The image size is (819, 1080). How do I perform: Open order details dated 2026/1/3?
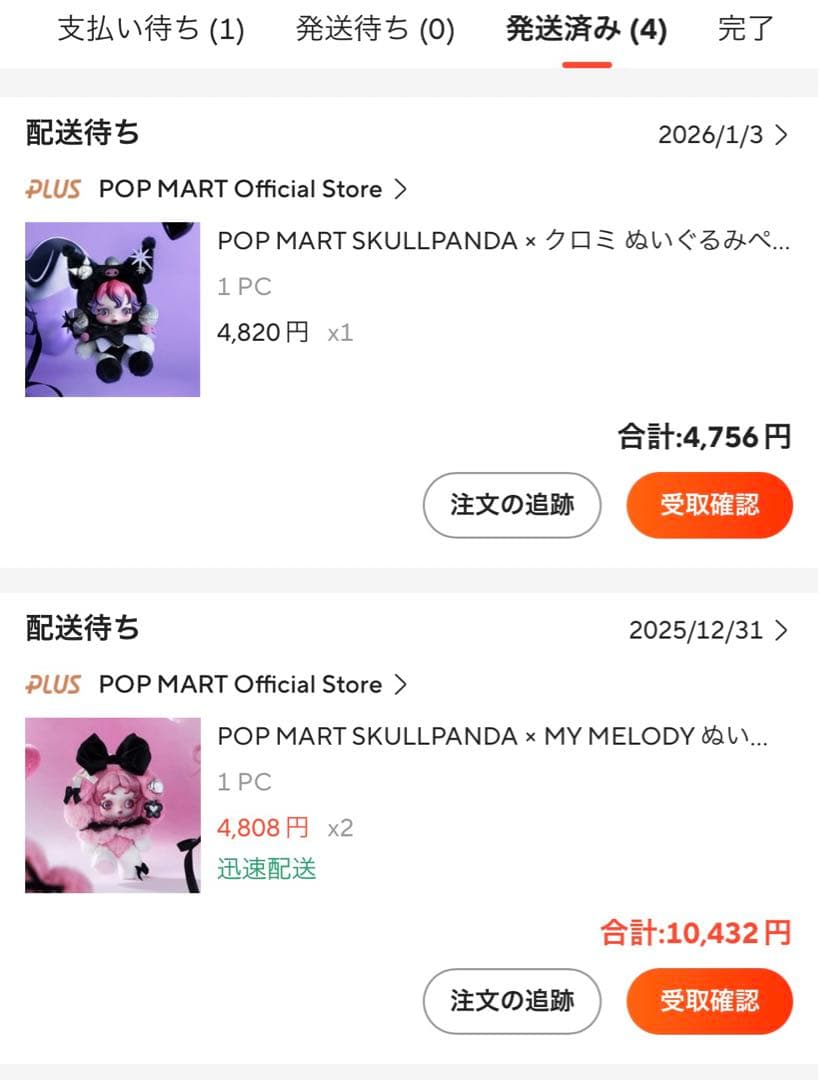click(x=723, y=135)
